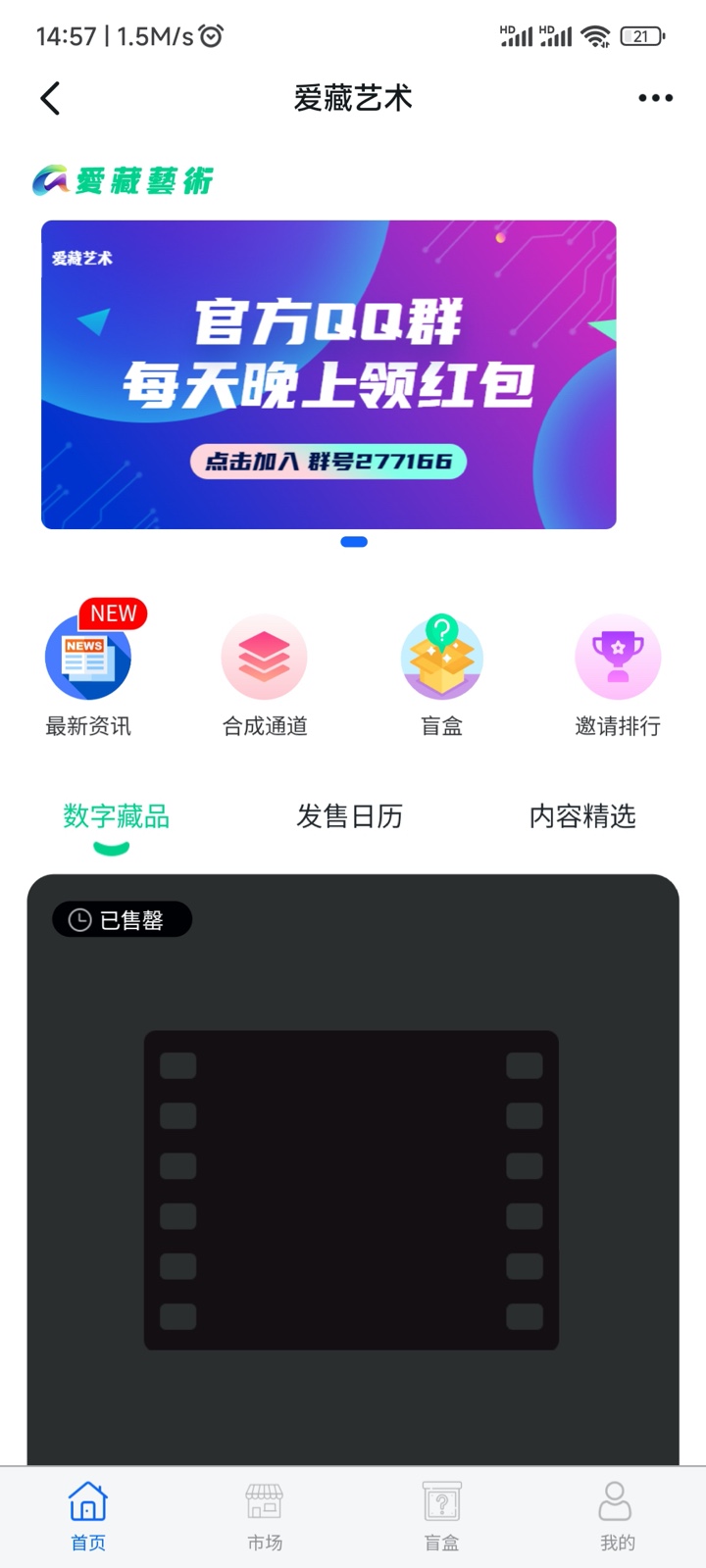Go back using the top-left arrow

pyautogui.click(x=50, y=98)
